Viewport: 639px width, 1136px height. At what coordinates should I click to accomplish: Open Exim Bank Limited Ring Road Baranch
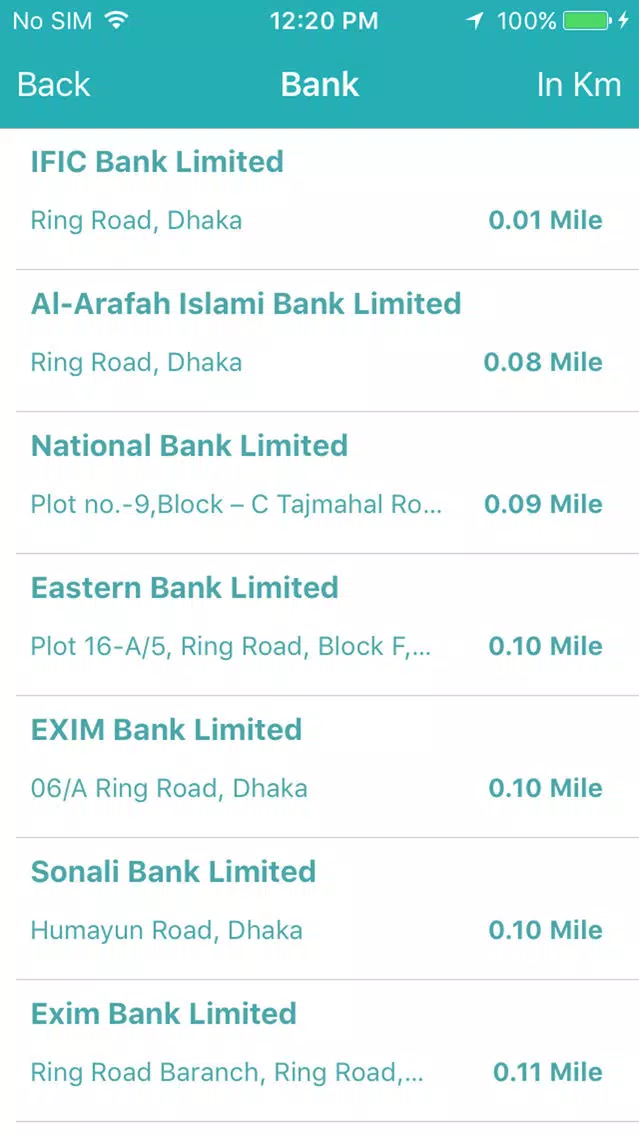320,1051
